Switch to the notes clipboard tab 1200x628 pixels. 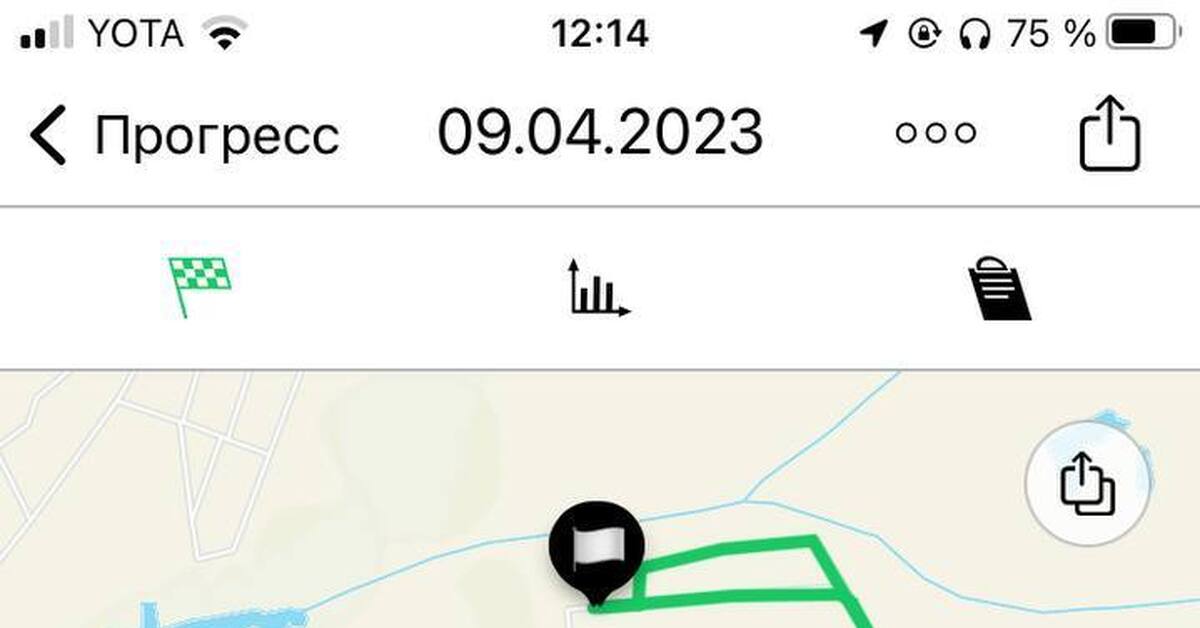tap(1000, 288)
